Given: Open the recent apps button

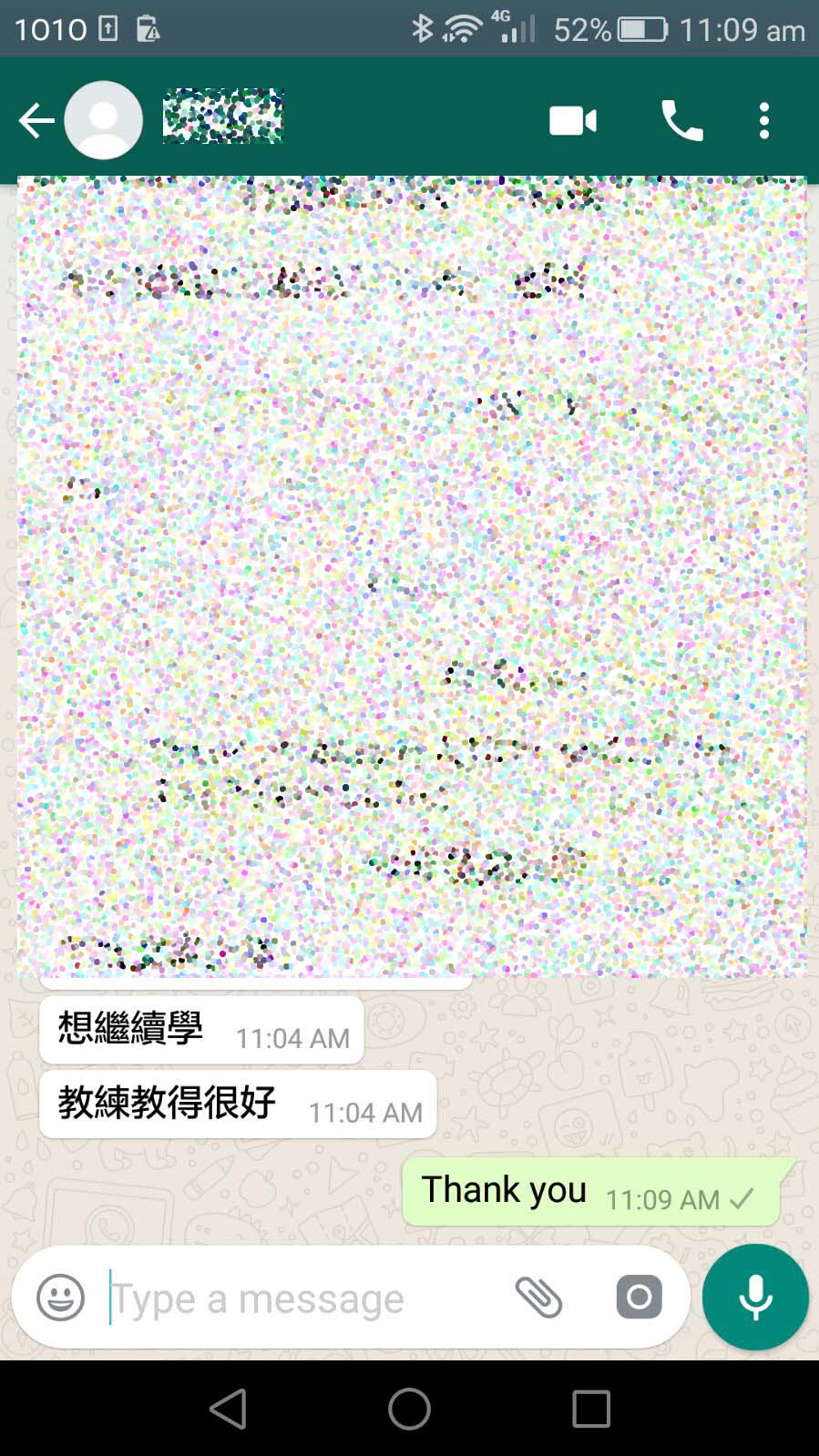Looking at the screenshot, I should (590, 1409).
